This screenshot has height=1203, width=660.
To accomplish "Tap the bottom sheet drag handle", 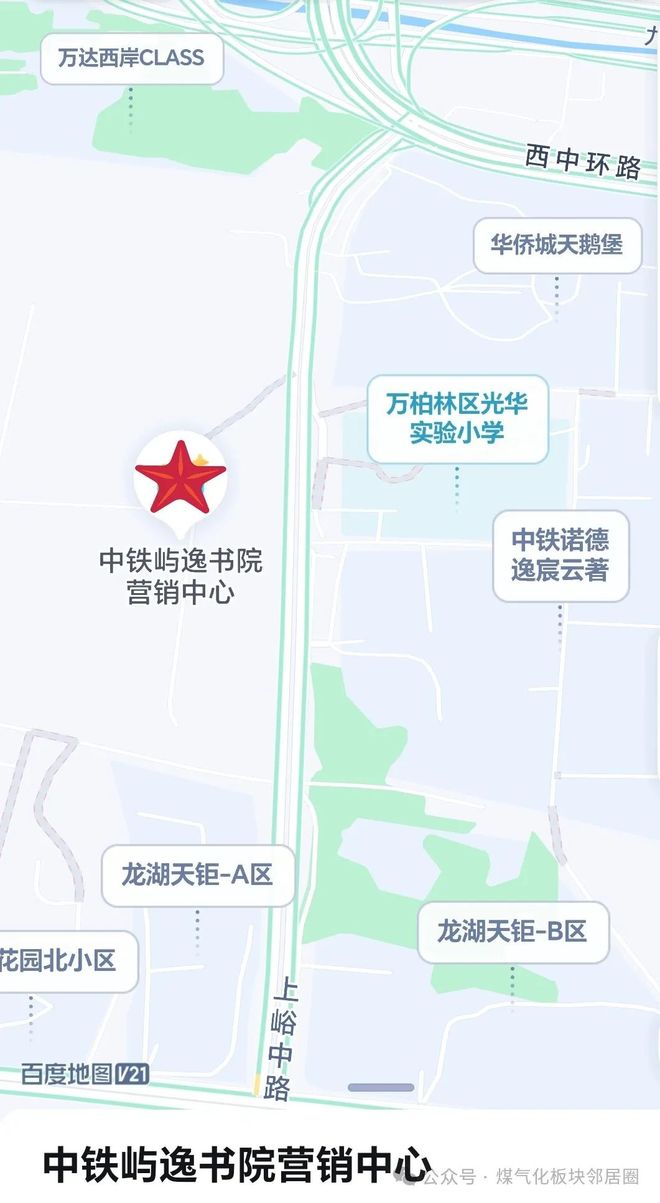I will (380, 1087).
